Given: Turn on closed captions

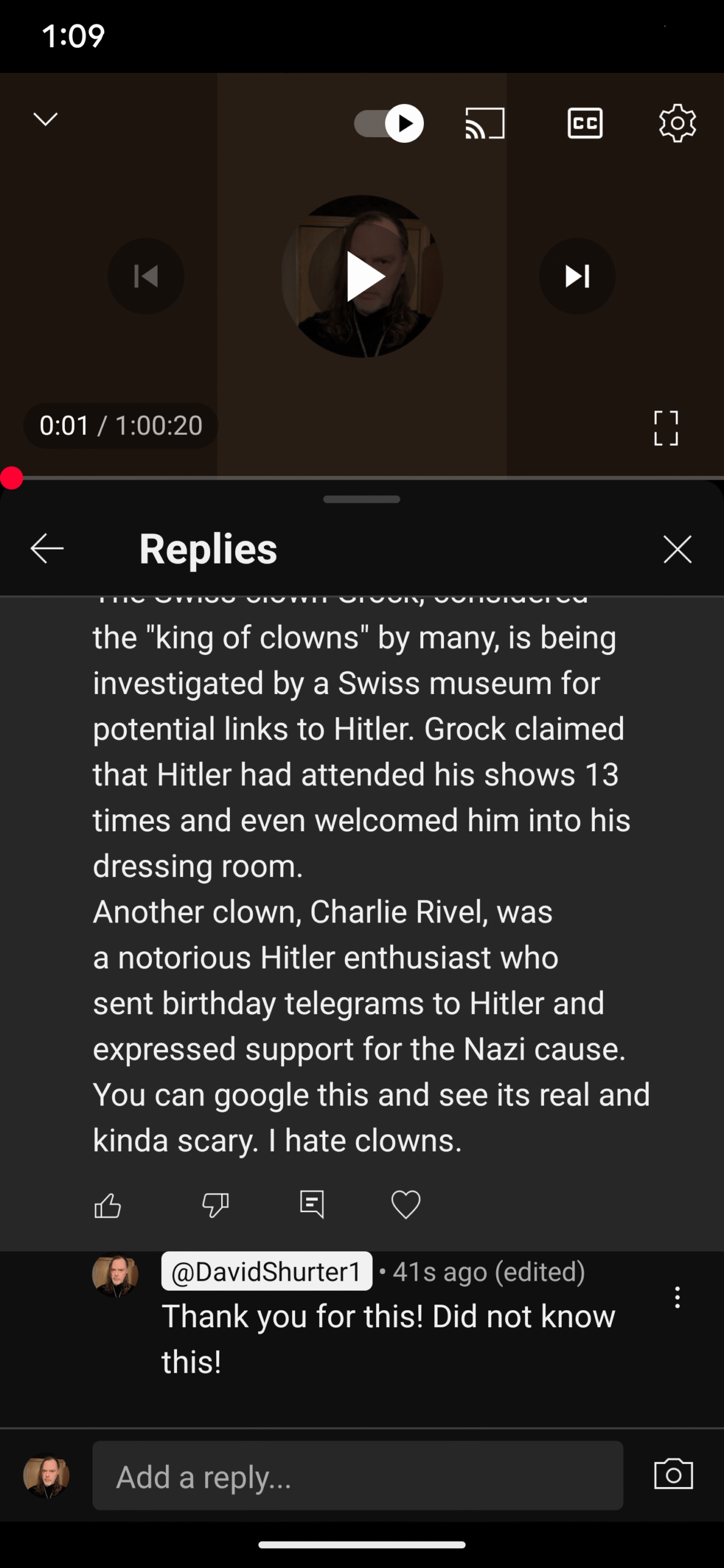Looking at the screenshot, I should click(585, 123).
